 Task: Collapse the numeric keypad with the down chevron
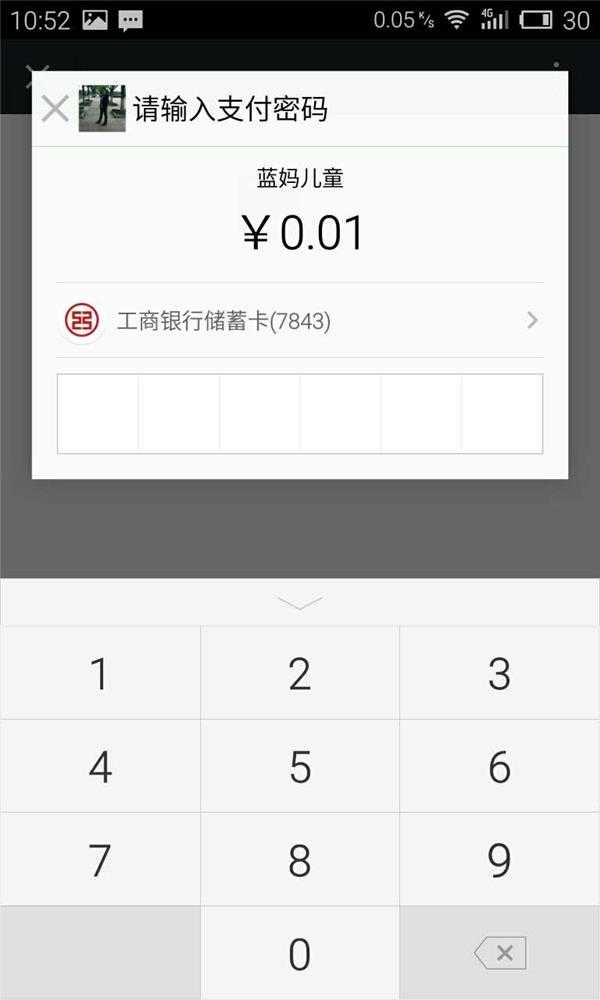click(x=300, y=602)
